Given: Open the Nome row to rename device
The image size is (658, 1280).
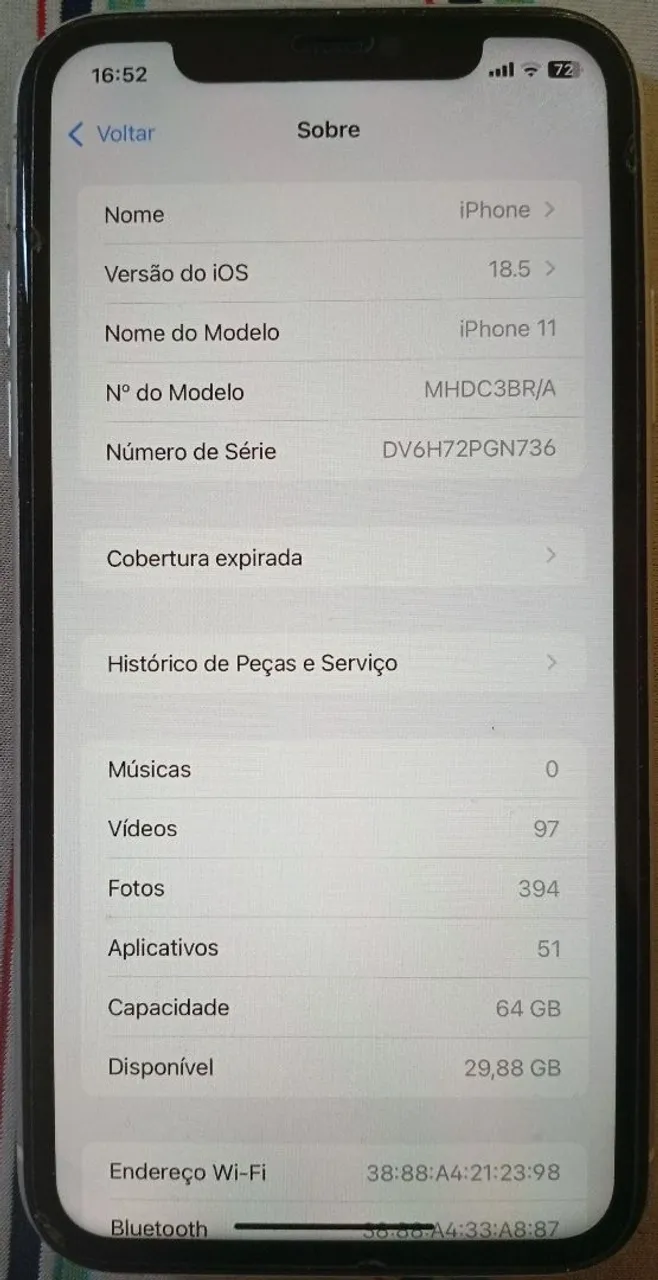Looking at the screenshot, I should point(330,212).
